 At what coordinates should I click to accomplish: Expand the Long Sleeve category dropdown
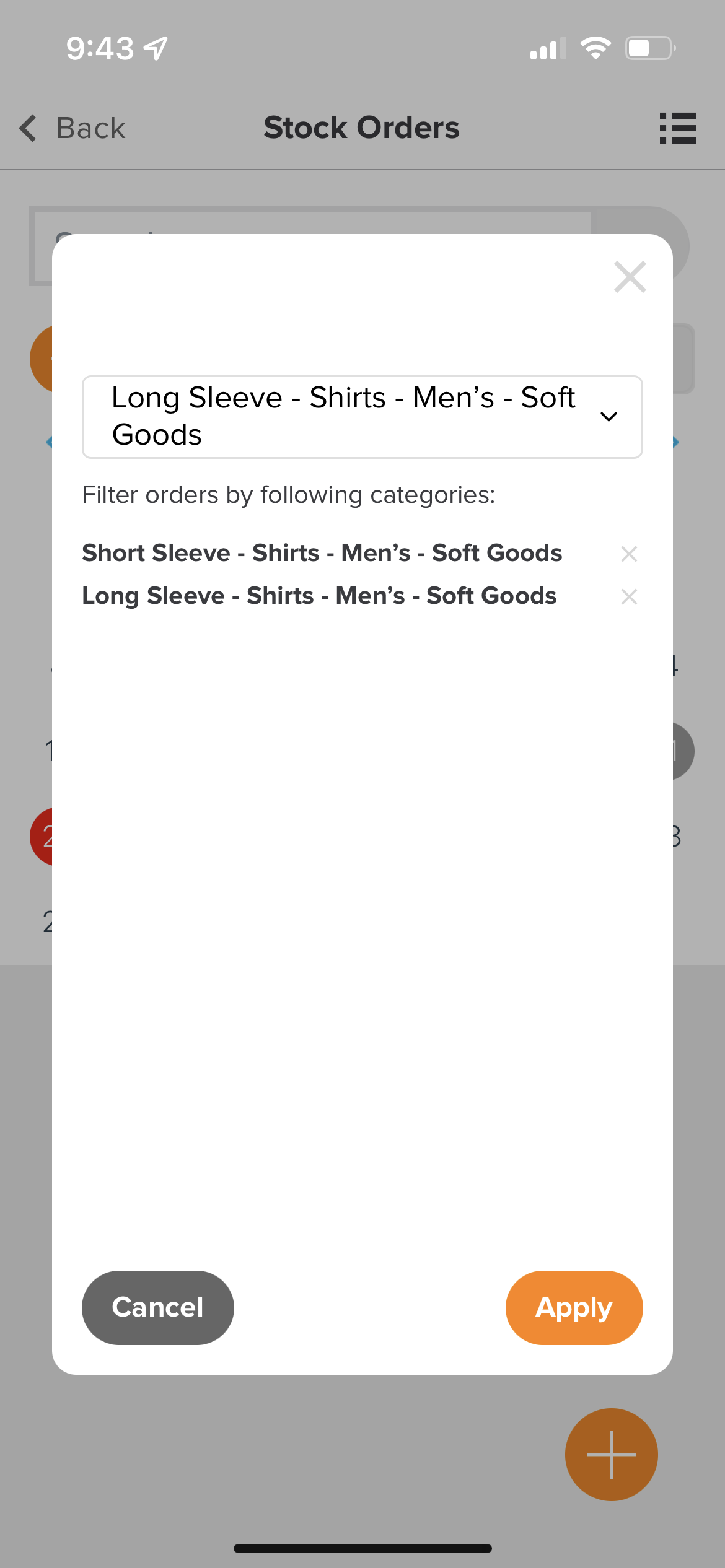pos(362,417)
